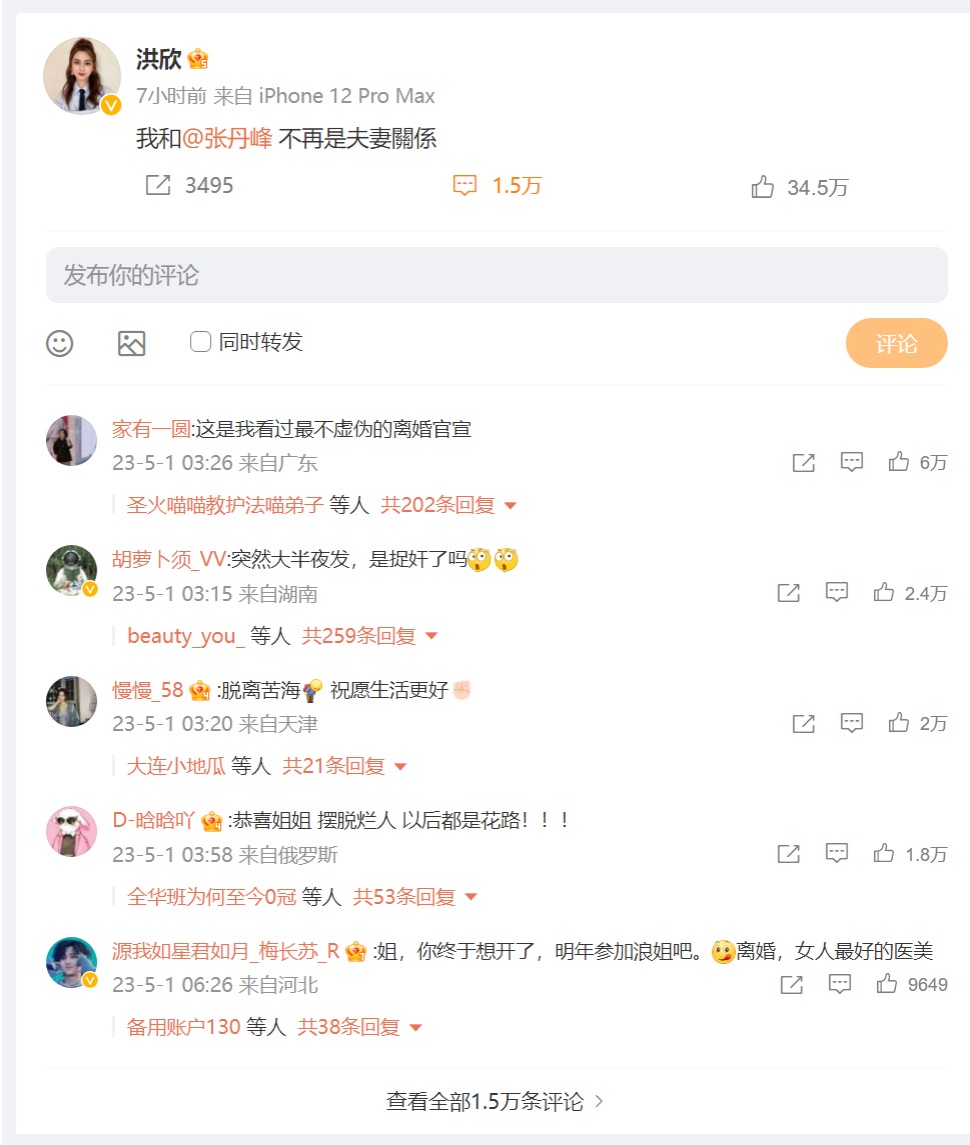View 胡萝卜须_VV's profile via username
970x1145 pixels.
pyautogui.click(x=170, y=560)
